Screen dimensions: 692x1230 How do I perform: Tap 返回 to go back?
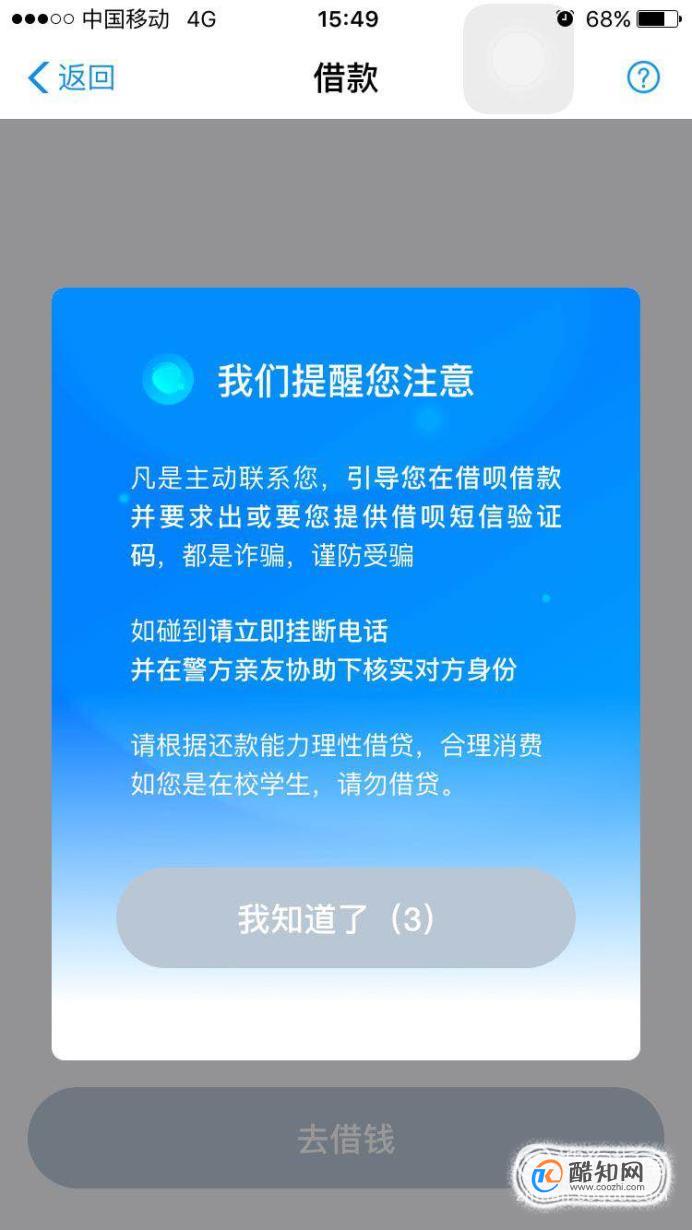(x=70, y=77)
